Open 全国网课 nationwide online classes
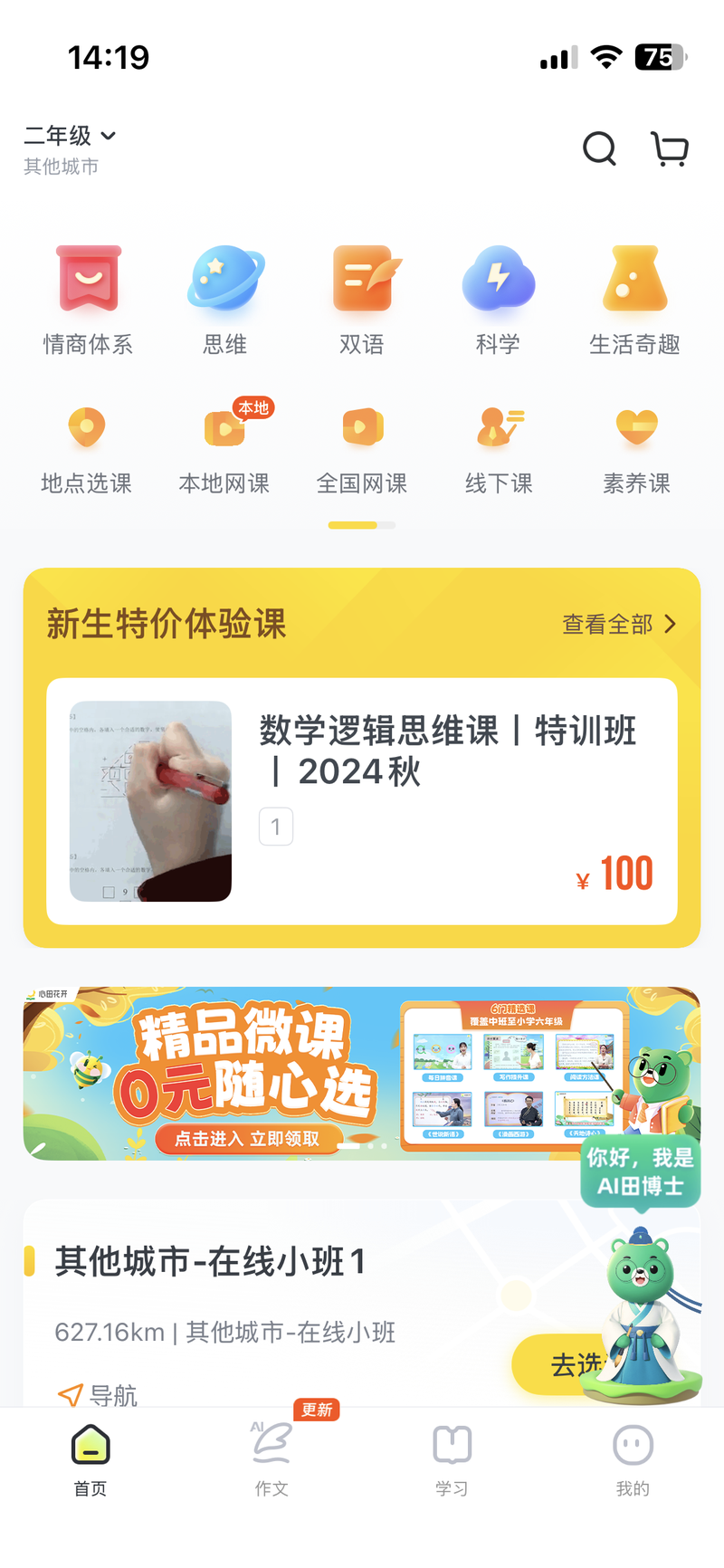The width and height of the screenshot is (724, 1568). point(362,450)
